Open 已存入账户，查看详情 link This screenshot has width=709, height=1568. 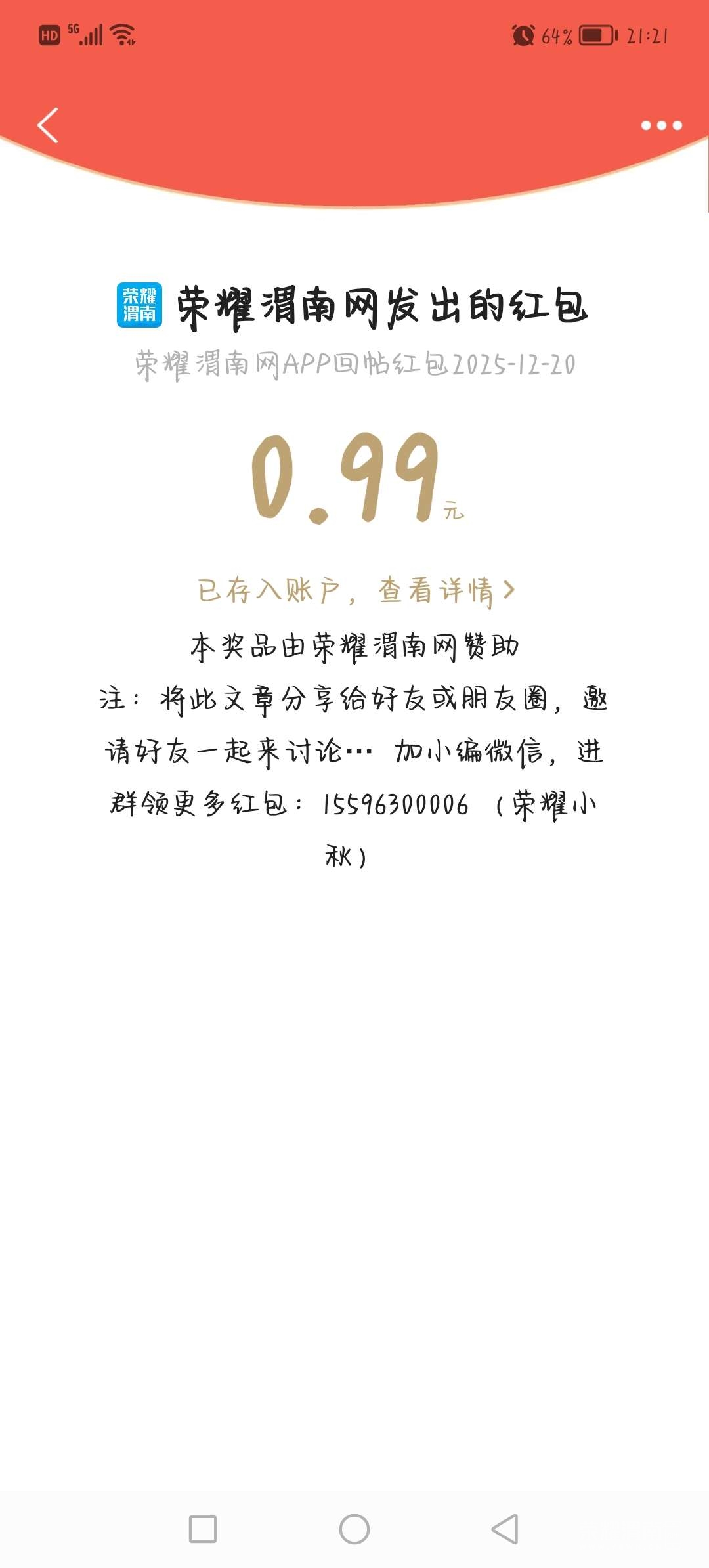pyautogui.click(x=356, y=590)
